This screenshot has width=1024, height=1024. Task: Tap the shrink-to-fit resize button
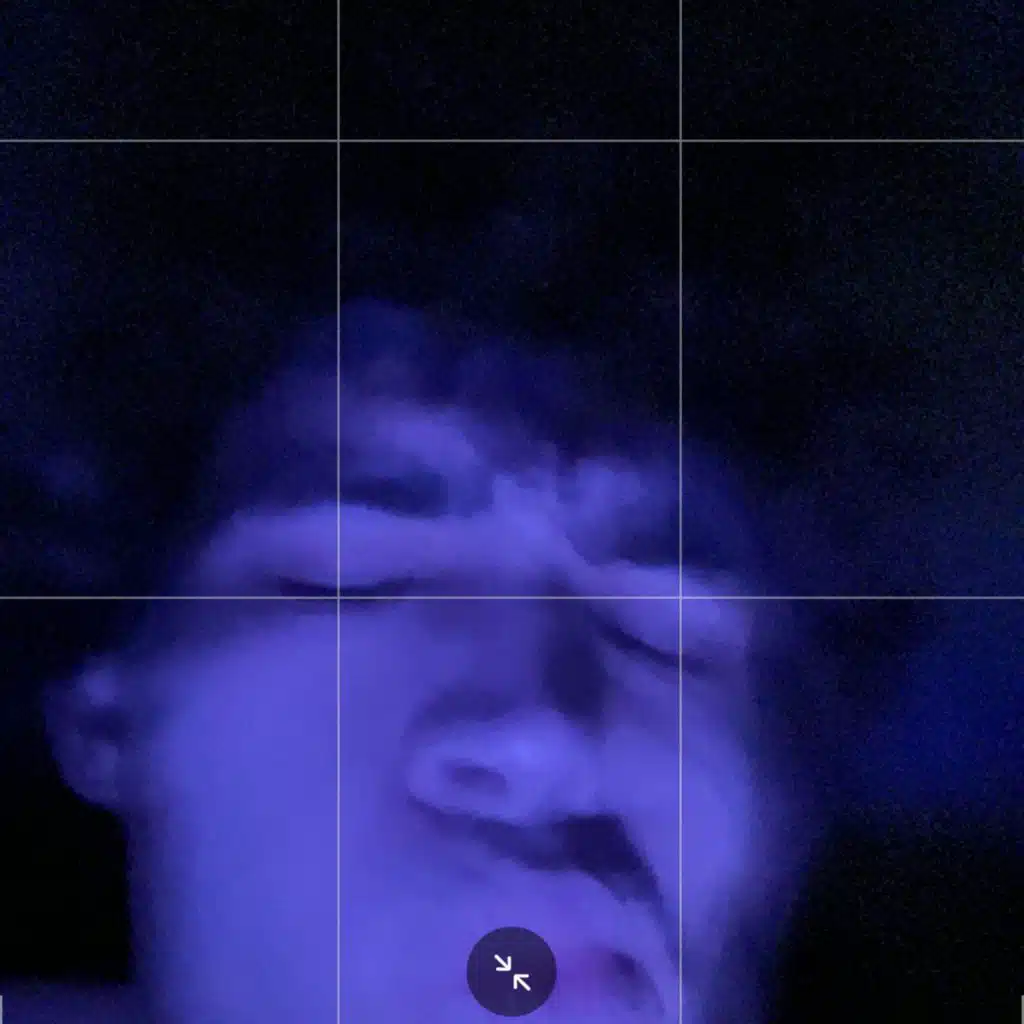coord(511,971)
